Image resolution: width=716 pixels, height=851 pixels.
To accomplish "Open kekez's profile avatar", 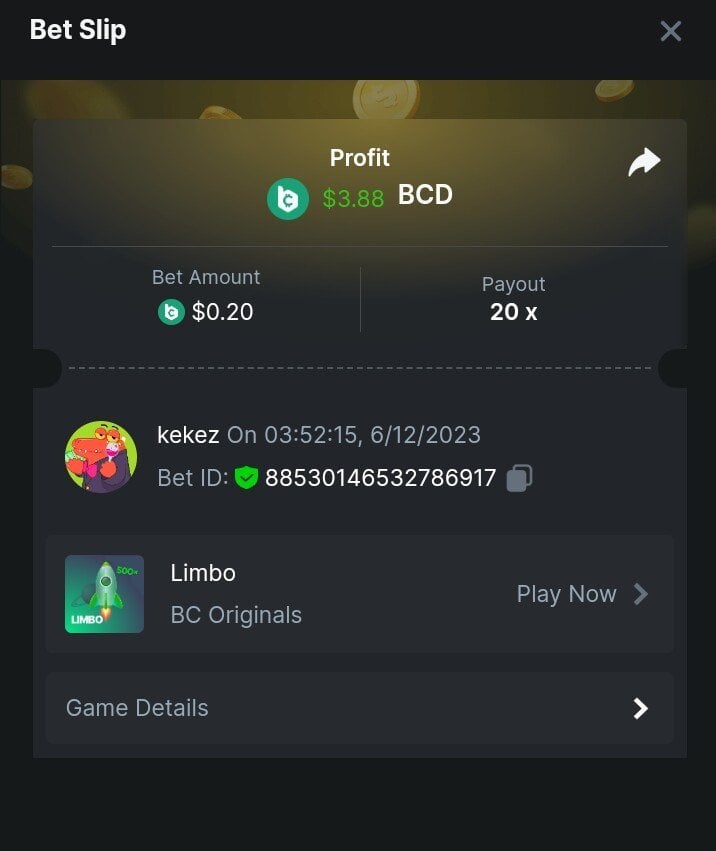I will point(101,457).
